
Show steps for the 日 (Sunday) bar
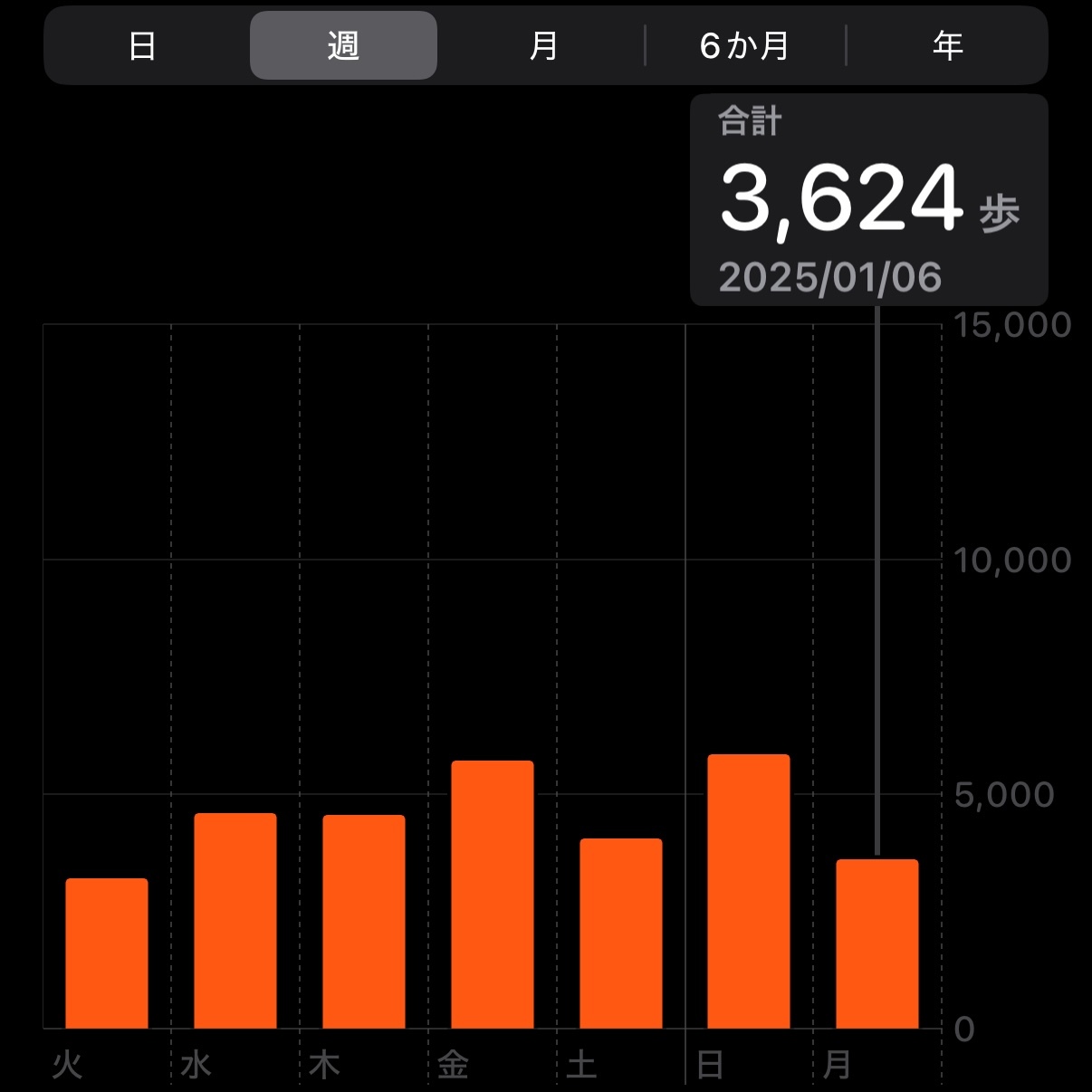[x=749, y=891]
